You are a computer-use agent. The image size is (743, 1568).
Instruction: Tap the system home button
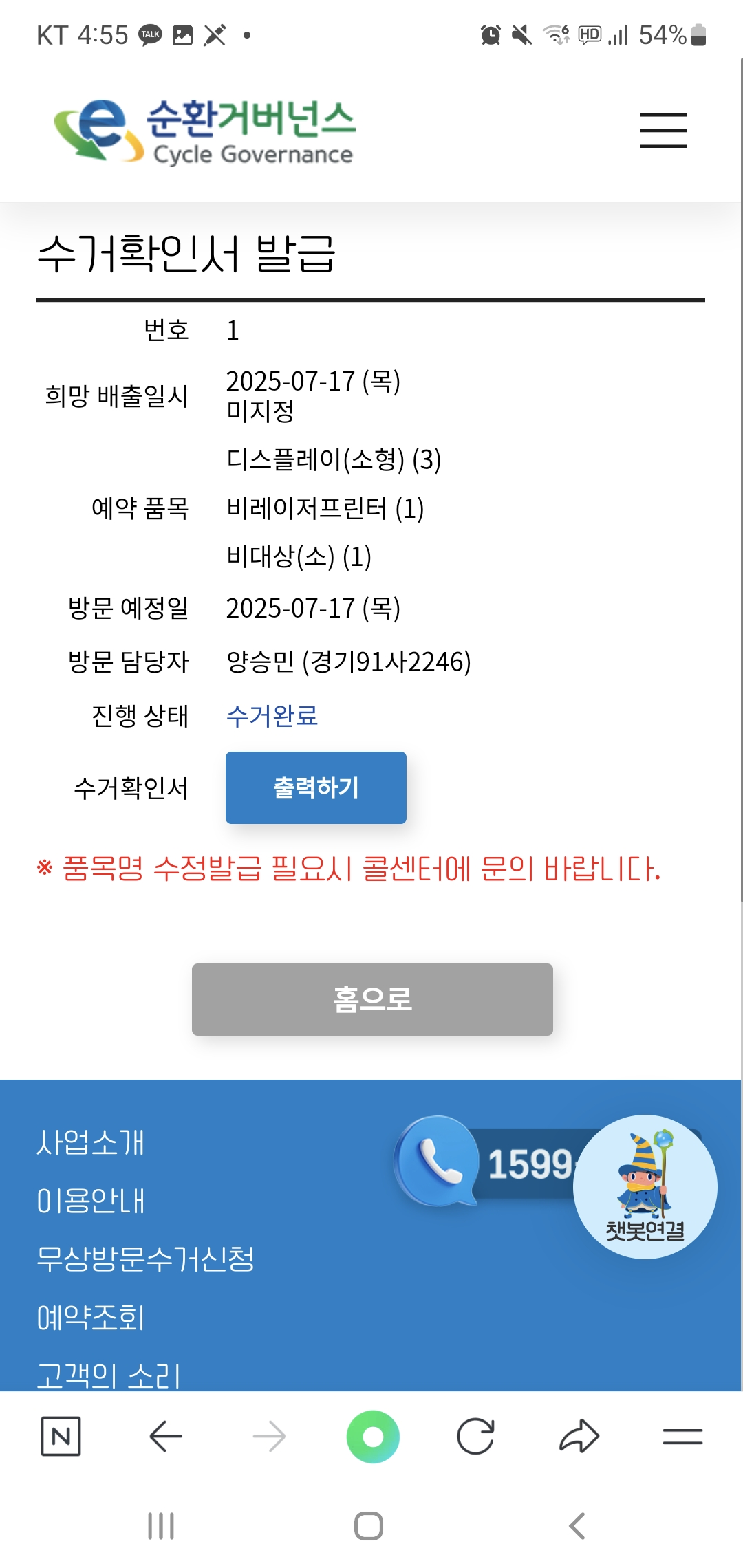pyautogui.click(x=369, y=1526)
